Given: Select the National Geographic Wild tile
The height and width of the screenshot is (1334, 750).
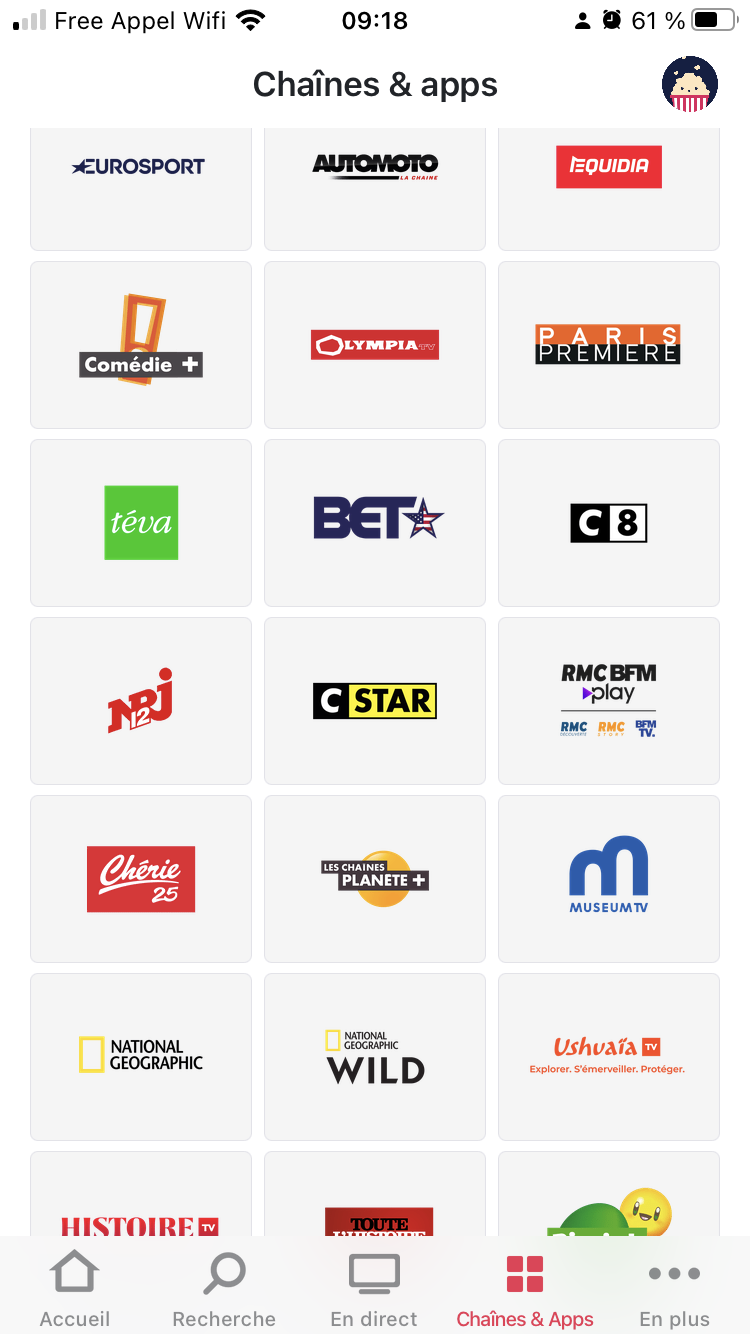Looking at the screenshot, I should pos(375,1056).
